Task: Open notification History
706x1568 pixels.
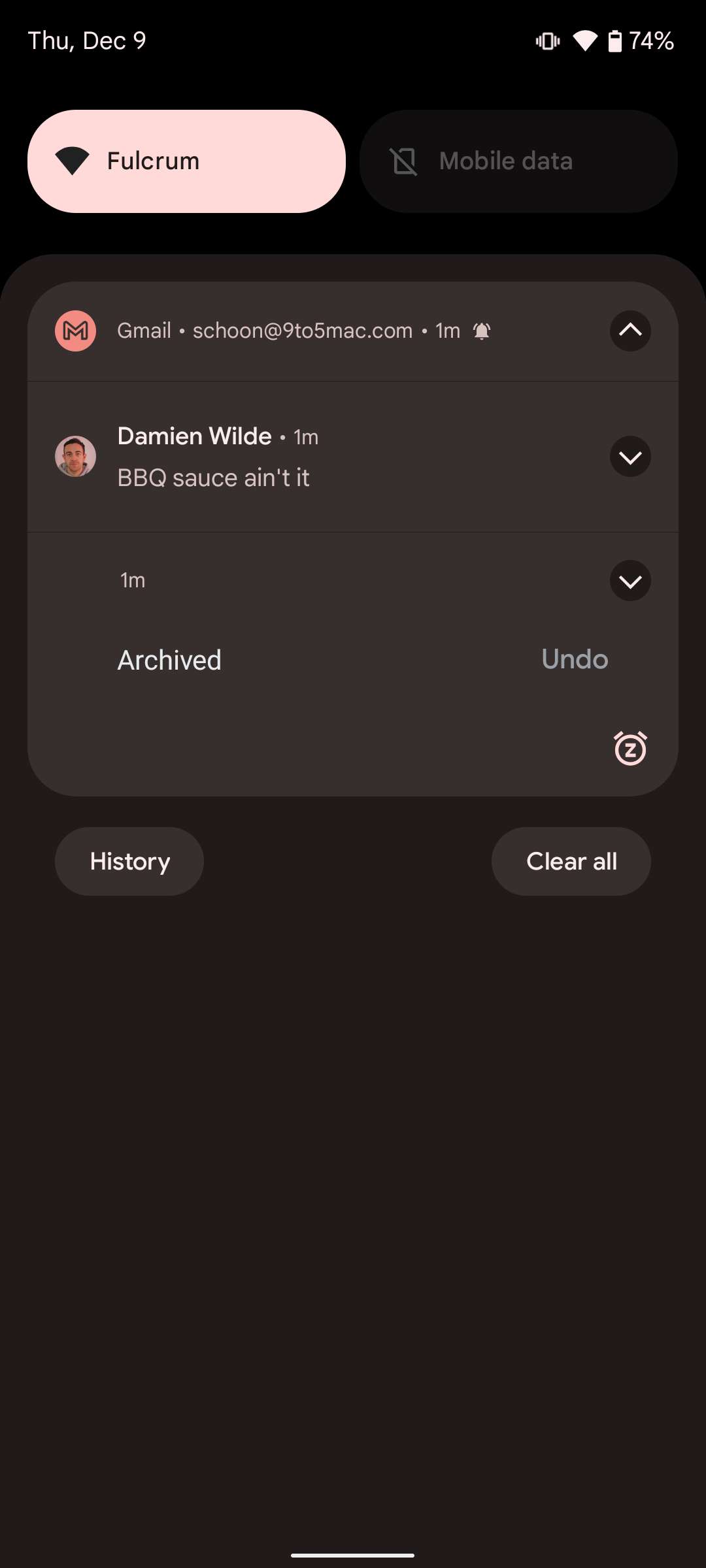Action: 129,861
